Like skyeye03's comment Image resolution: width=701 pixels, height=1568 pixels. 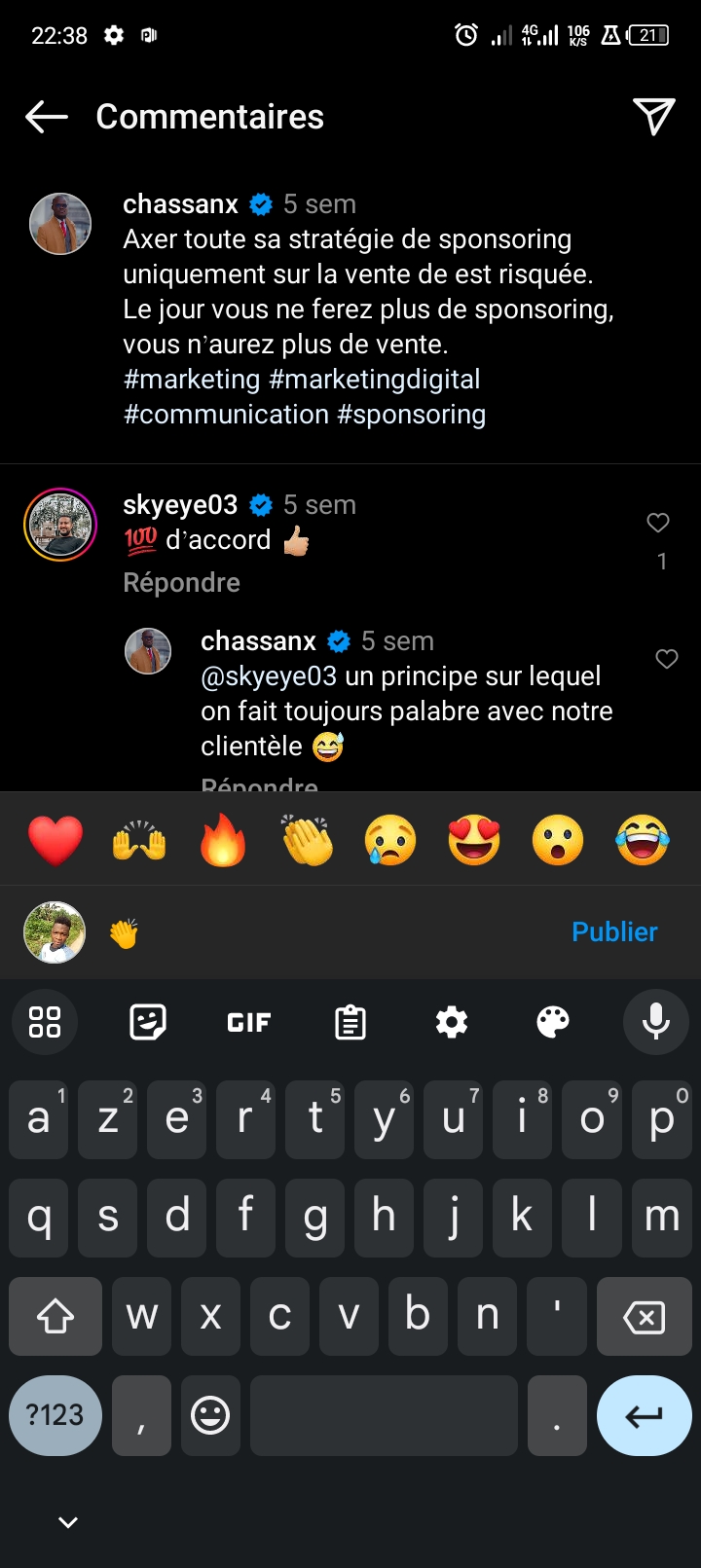point(658,524)
